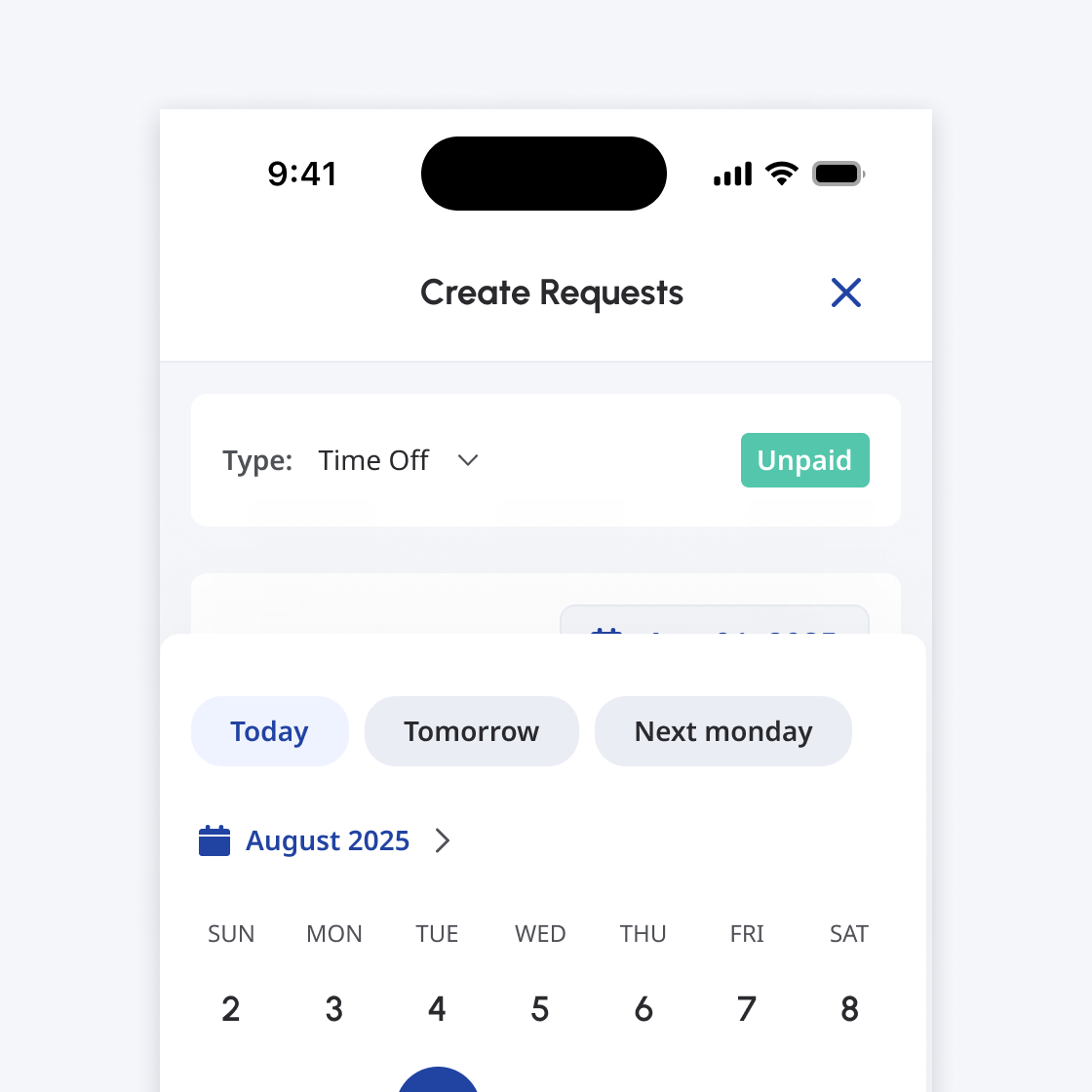The width and height of the screenshot is (1092, 1092).
Task: Select date 6 in the calendar
Action: (x=643, y=1008)
